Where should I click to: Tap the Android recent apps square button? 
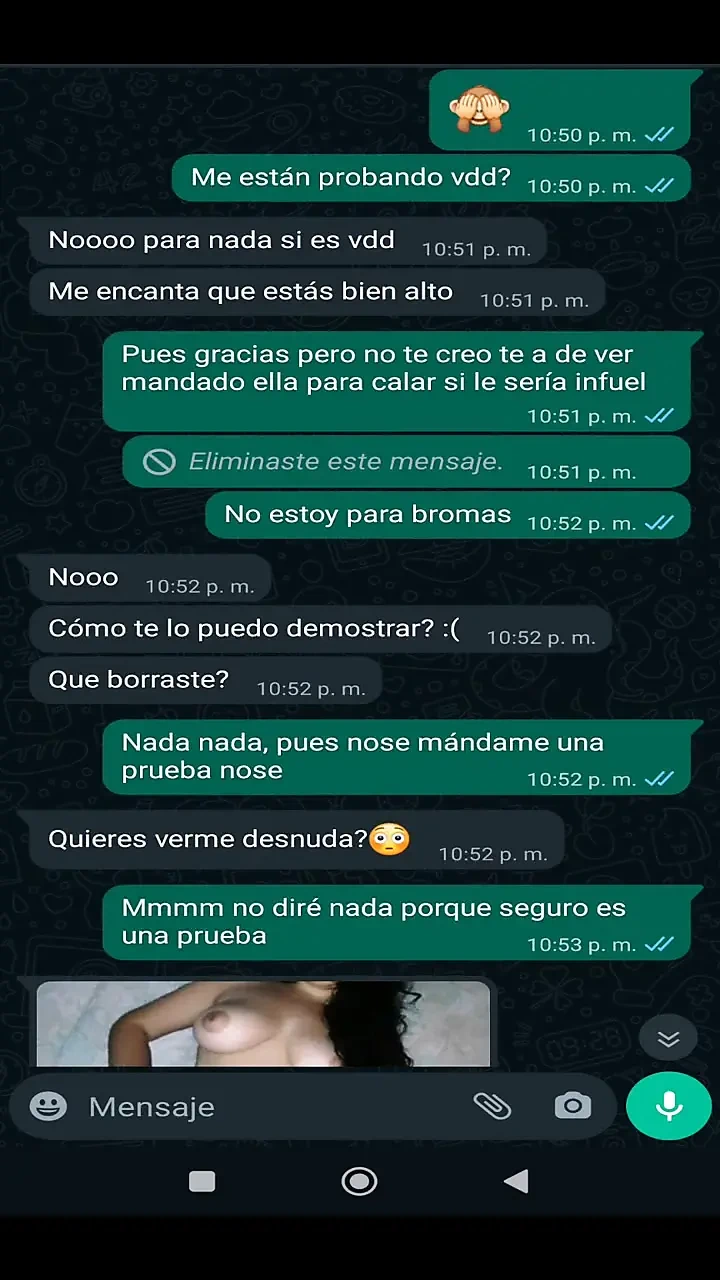click(202, 1181)
